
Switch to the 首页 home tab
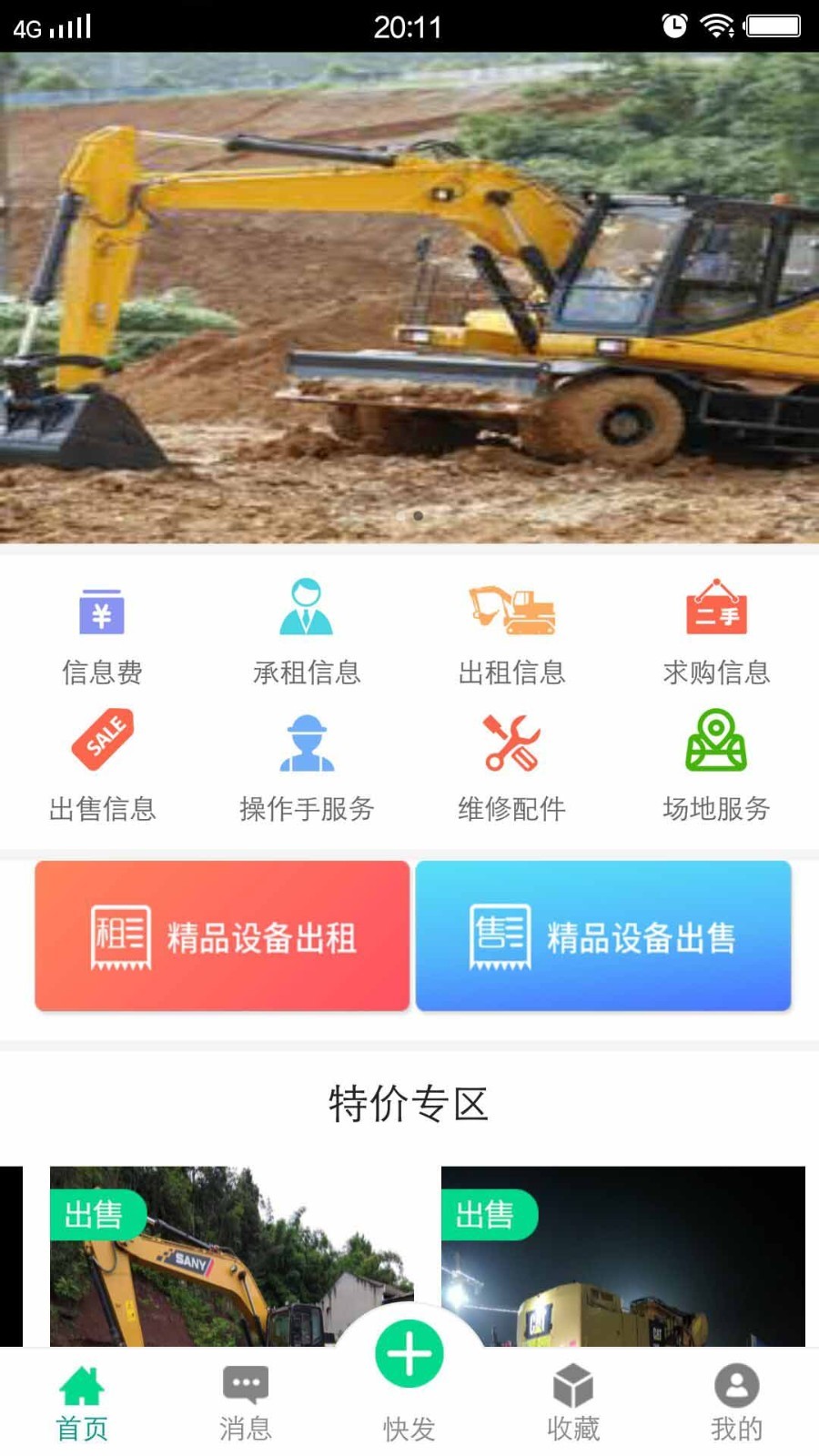tap(82, 1399)
